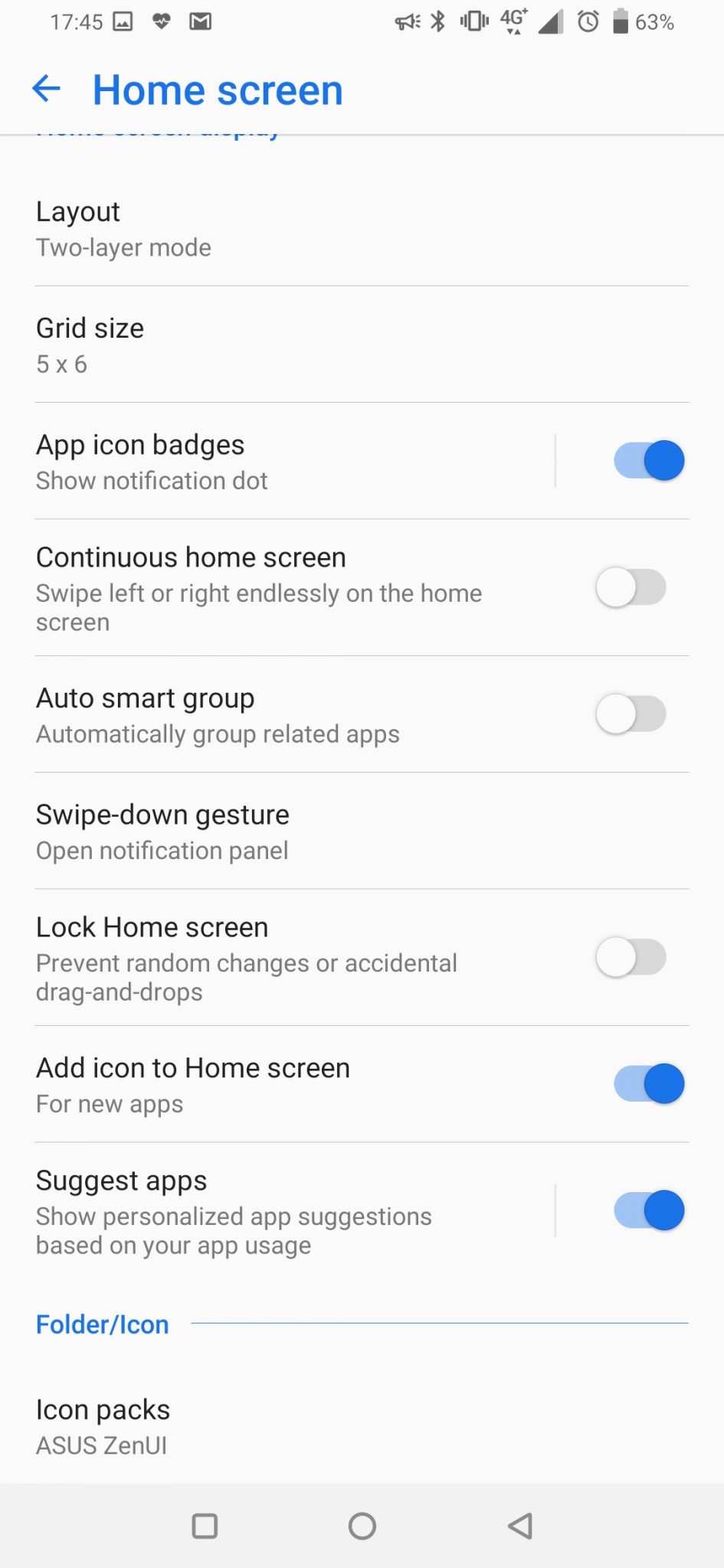Open recent apps from the navigation bar

pyautogui.click(x=205, y=1526)
